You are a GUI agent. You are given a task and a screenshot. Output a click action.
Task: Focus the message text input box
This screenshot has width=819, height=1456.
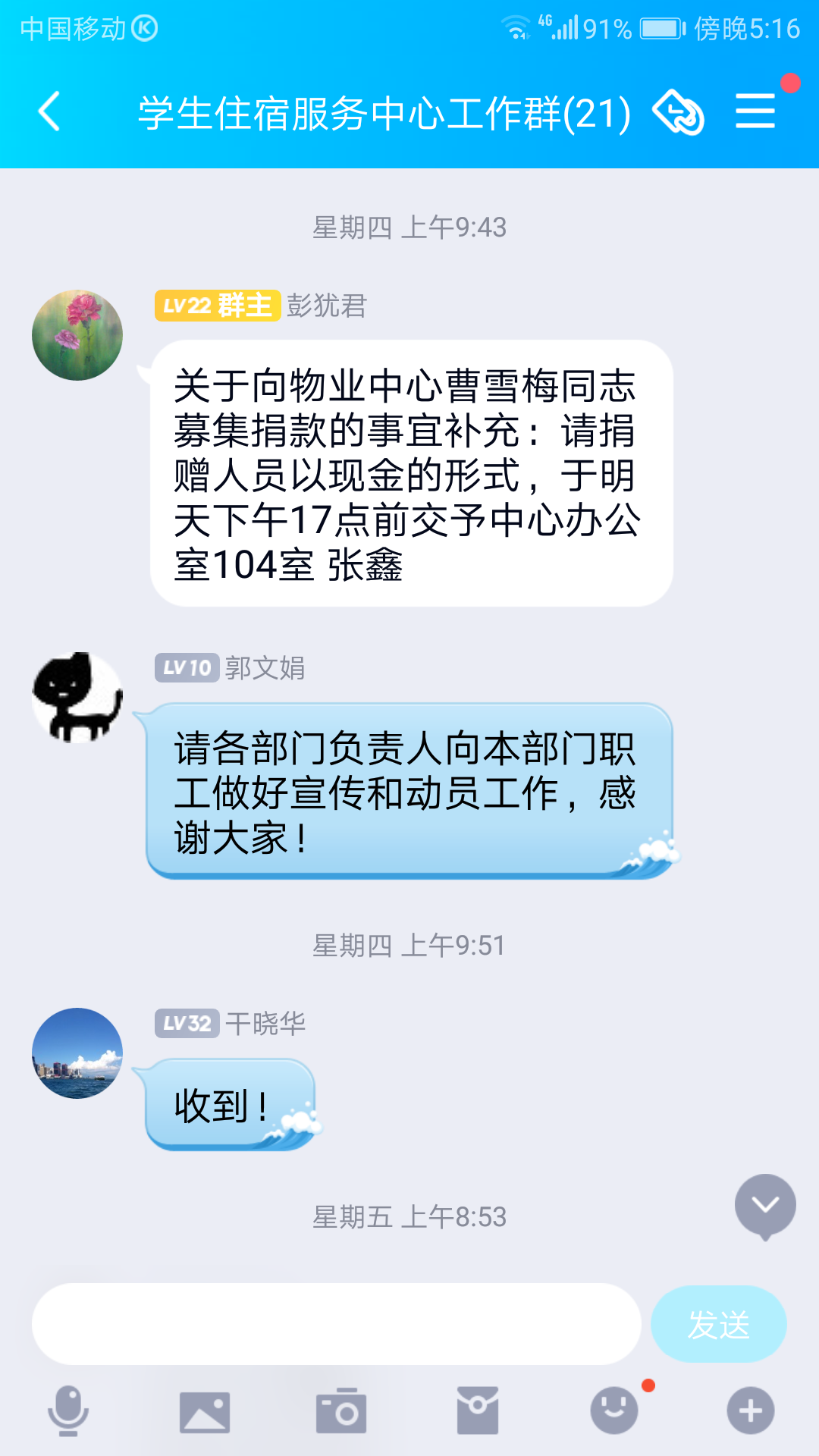pyautogui.click(x=336, y=1324)
